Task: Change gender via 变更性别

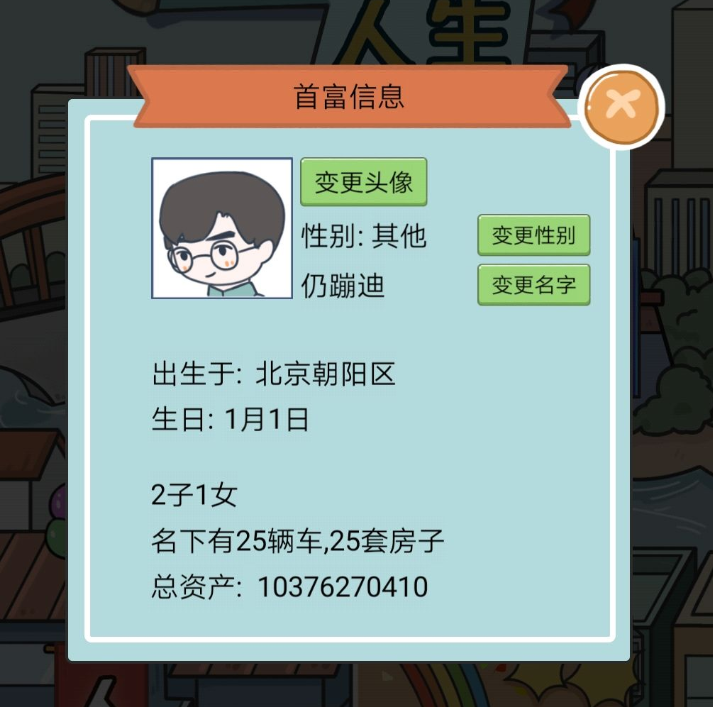Action: pos(533,236)
